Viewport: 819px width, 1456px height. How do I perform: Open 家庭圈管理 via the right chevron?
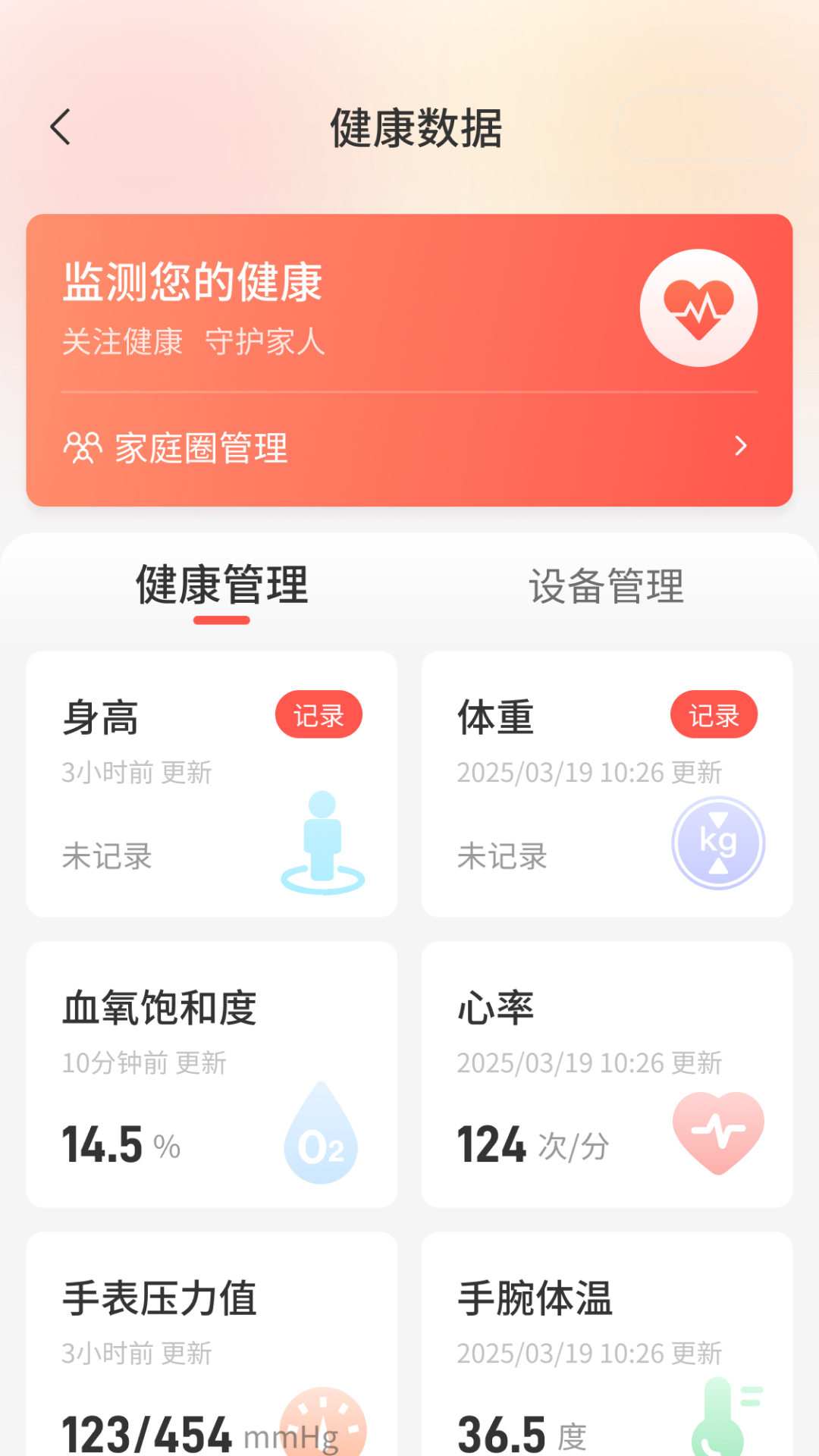[742, 447]
